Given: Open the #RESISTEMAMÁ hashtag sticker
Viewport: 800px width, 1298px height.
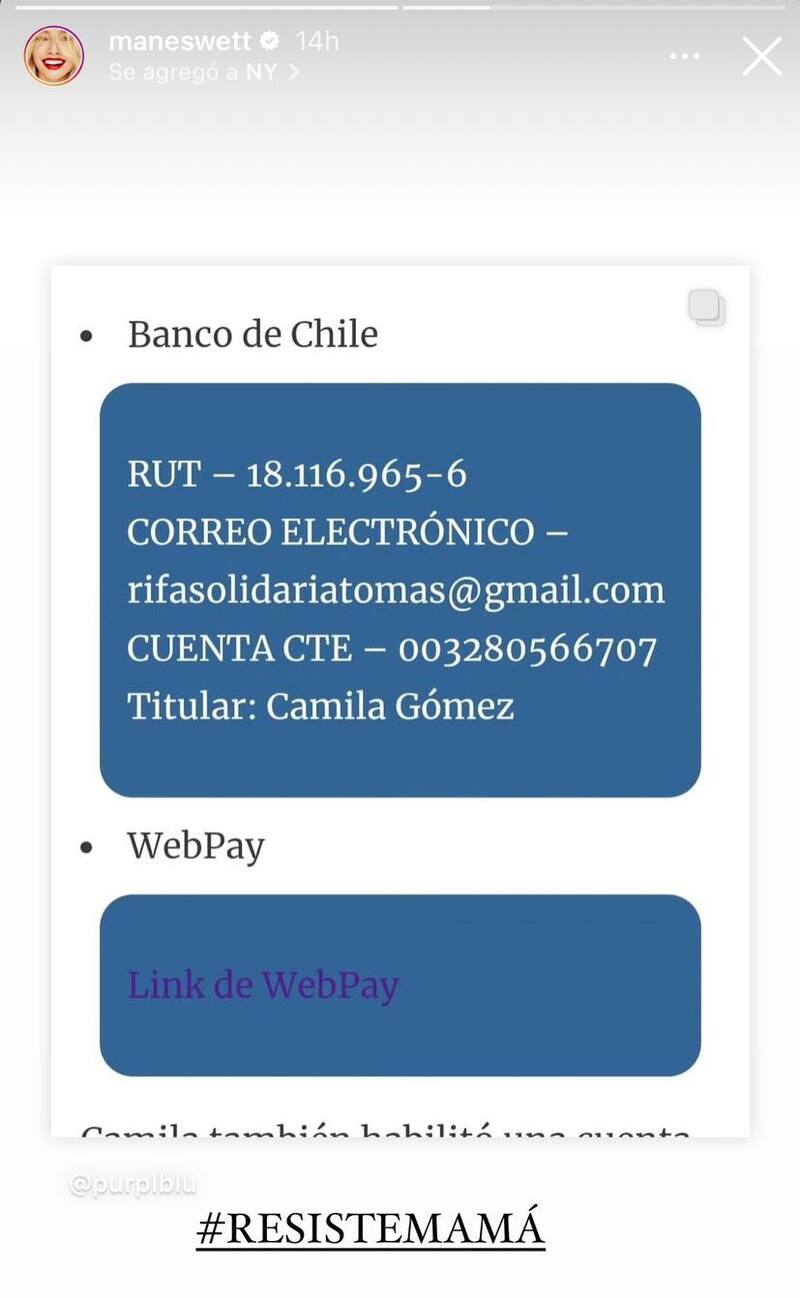Looking at the screenshot, I should pos(370,1227).
